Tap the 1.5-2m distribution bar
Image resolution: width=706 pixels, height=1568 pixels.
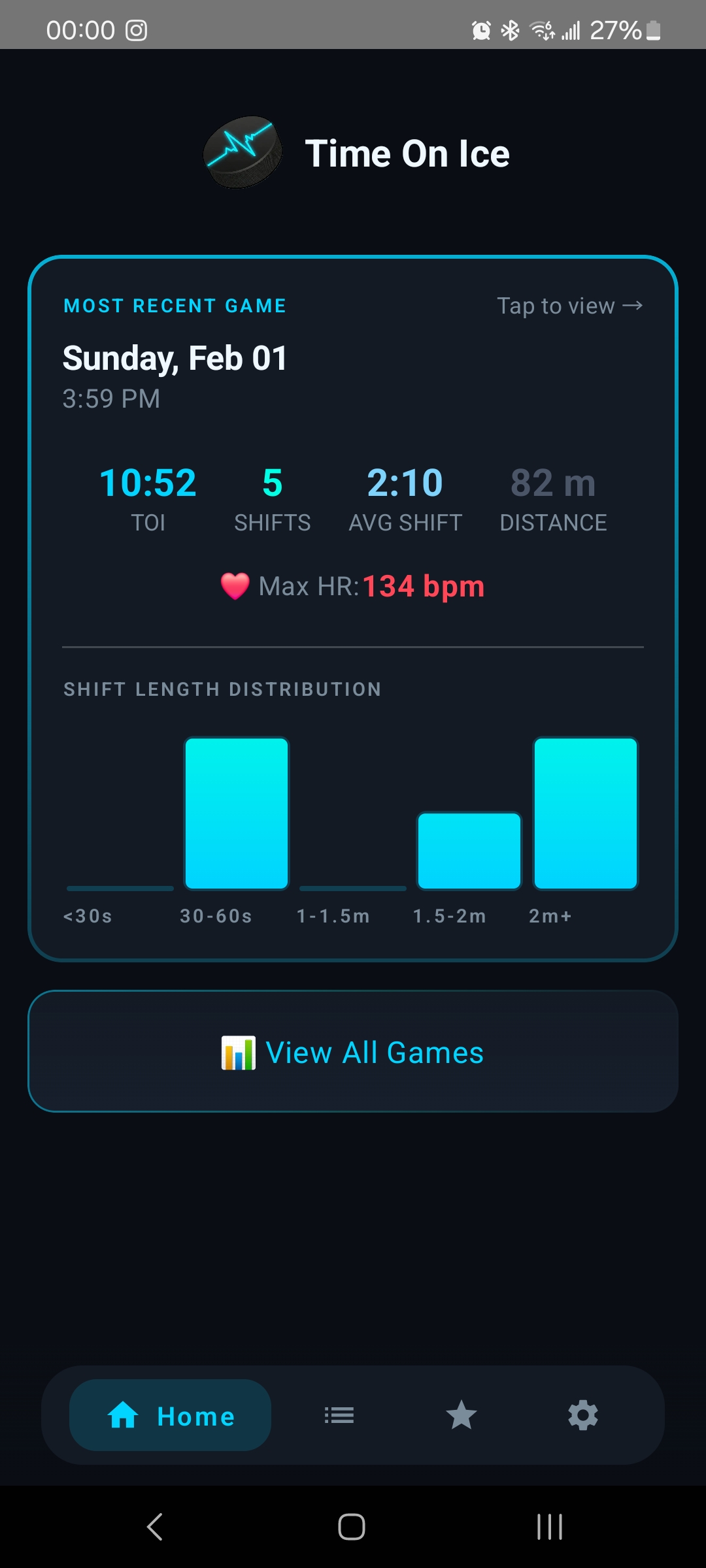click(x=469, y=849)
